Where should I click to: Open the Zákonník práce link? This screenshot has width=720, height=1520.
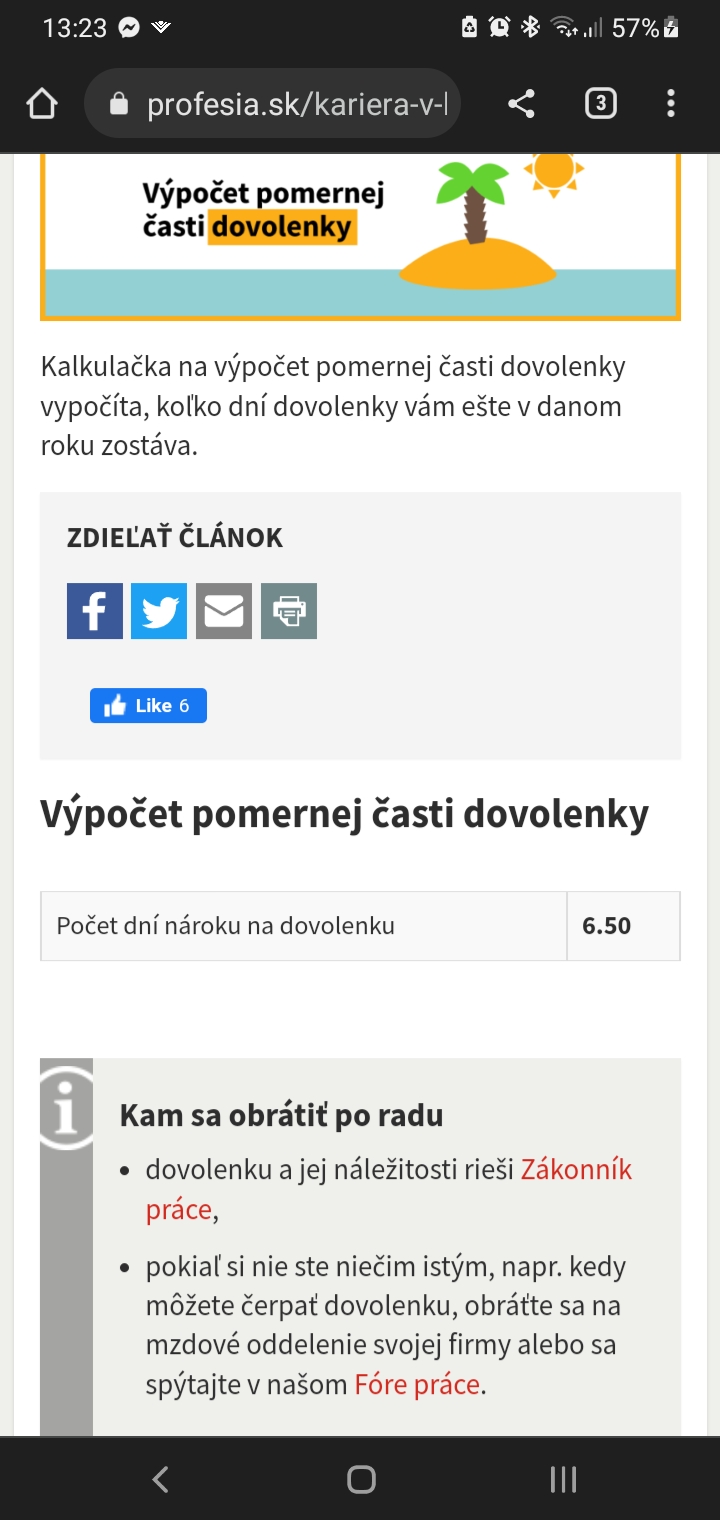pos(576,1170)
